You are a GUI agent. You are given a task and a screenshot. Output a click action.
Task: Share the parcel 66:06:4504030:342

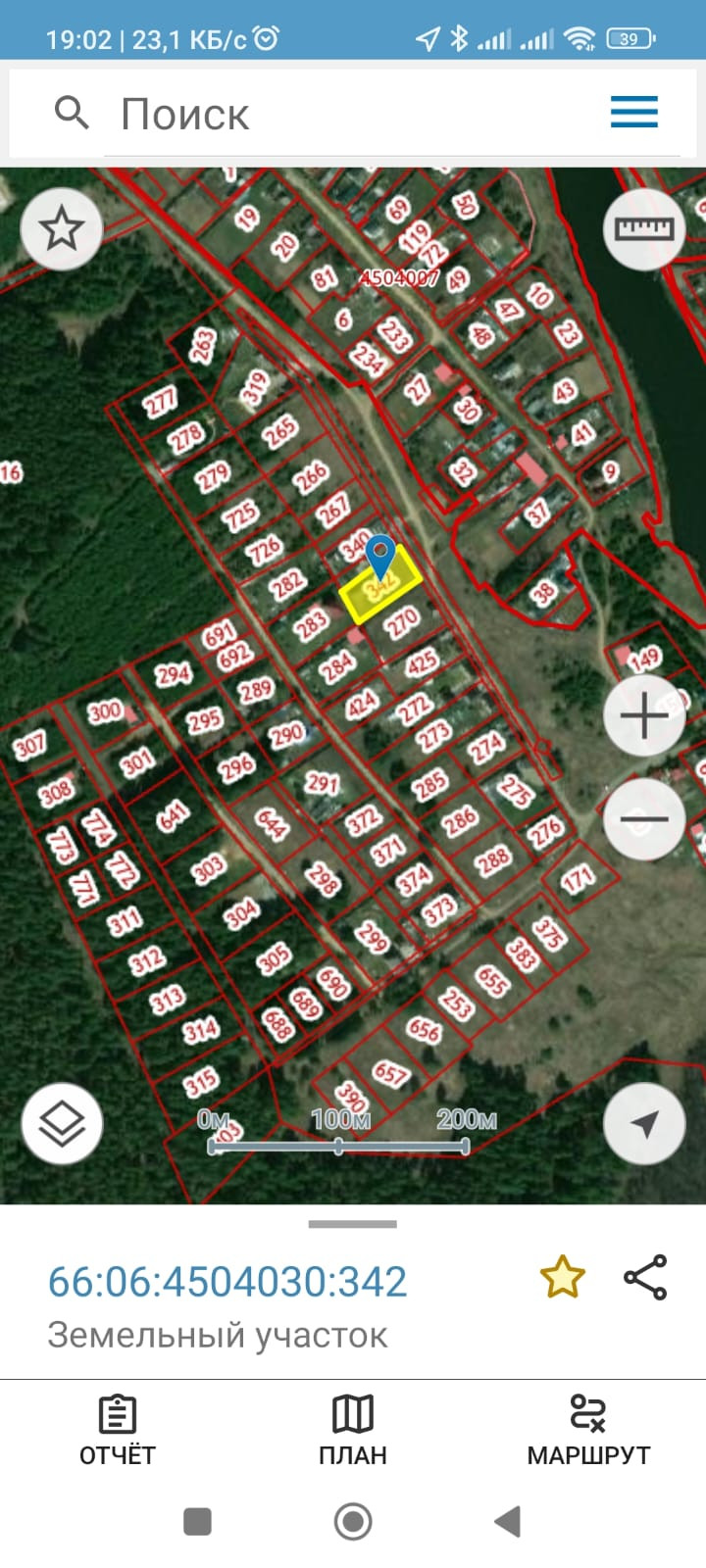[645, 1278]
